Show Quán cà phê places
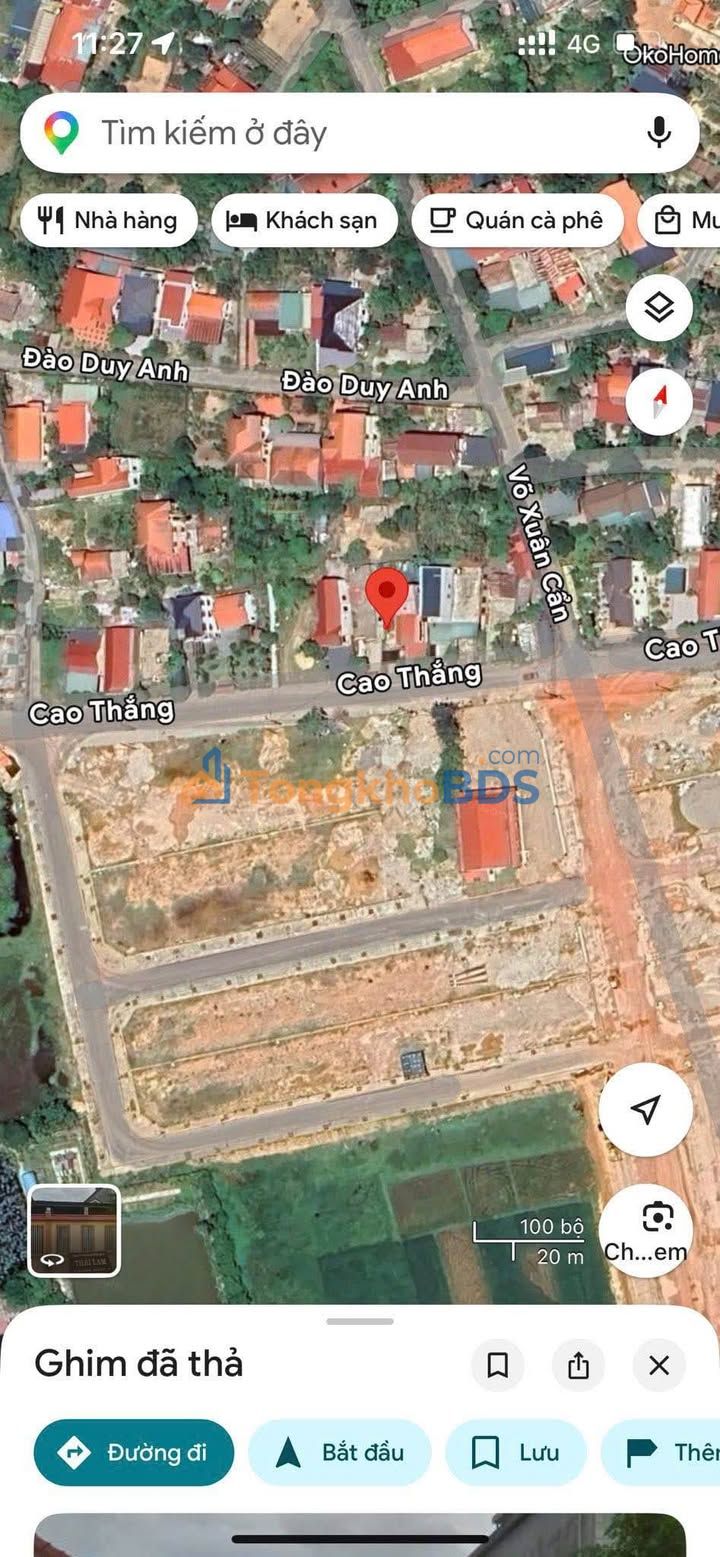This screenshot has height=1557, width=720. point(517,221)
